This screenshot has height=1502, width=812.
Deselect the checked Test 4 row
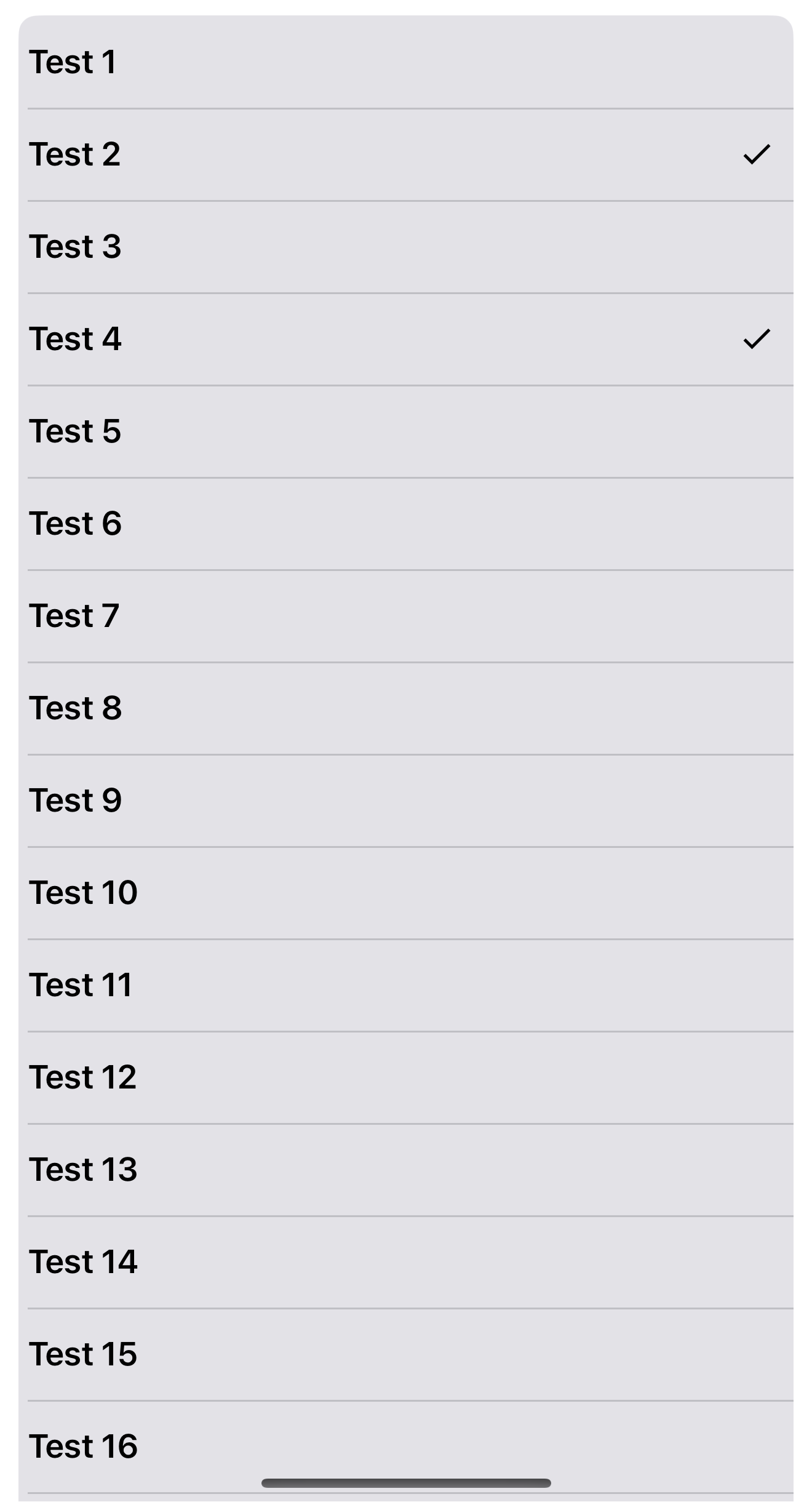[406, 339]
